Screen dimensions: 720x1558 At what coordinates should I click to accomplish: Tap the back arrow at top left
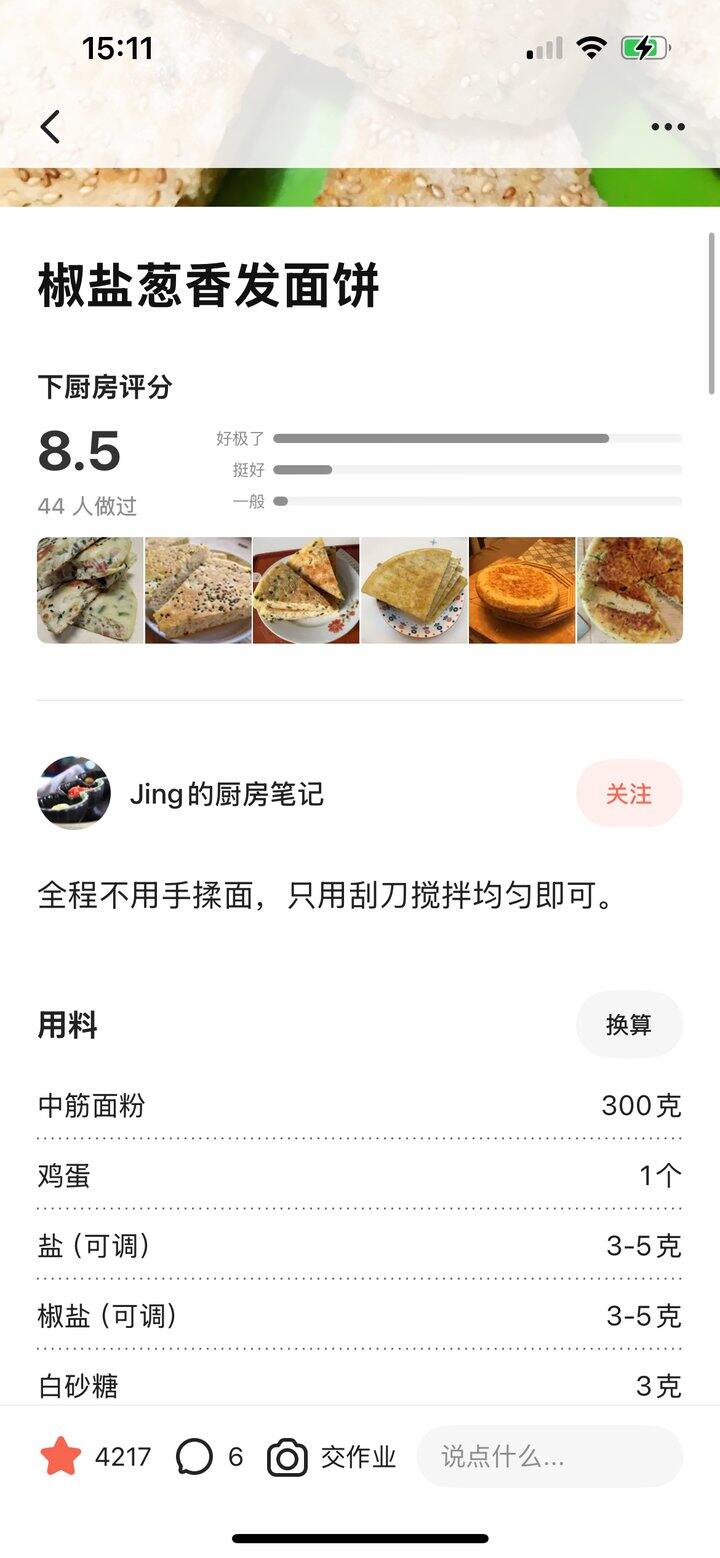(50, 127)
